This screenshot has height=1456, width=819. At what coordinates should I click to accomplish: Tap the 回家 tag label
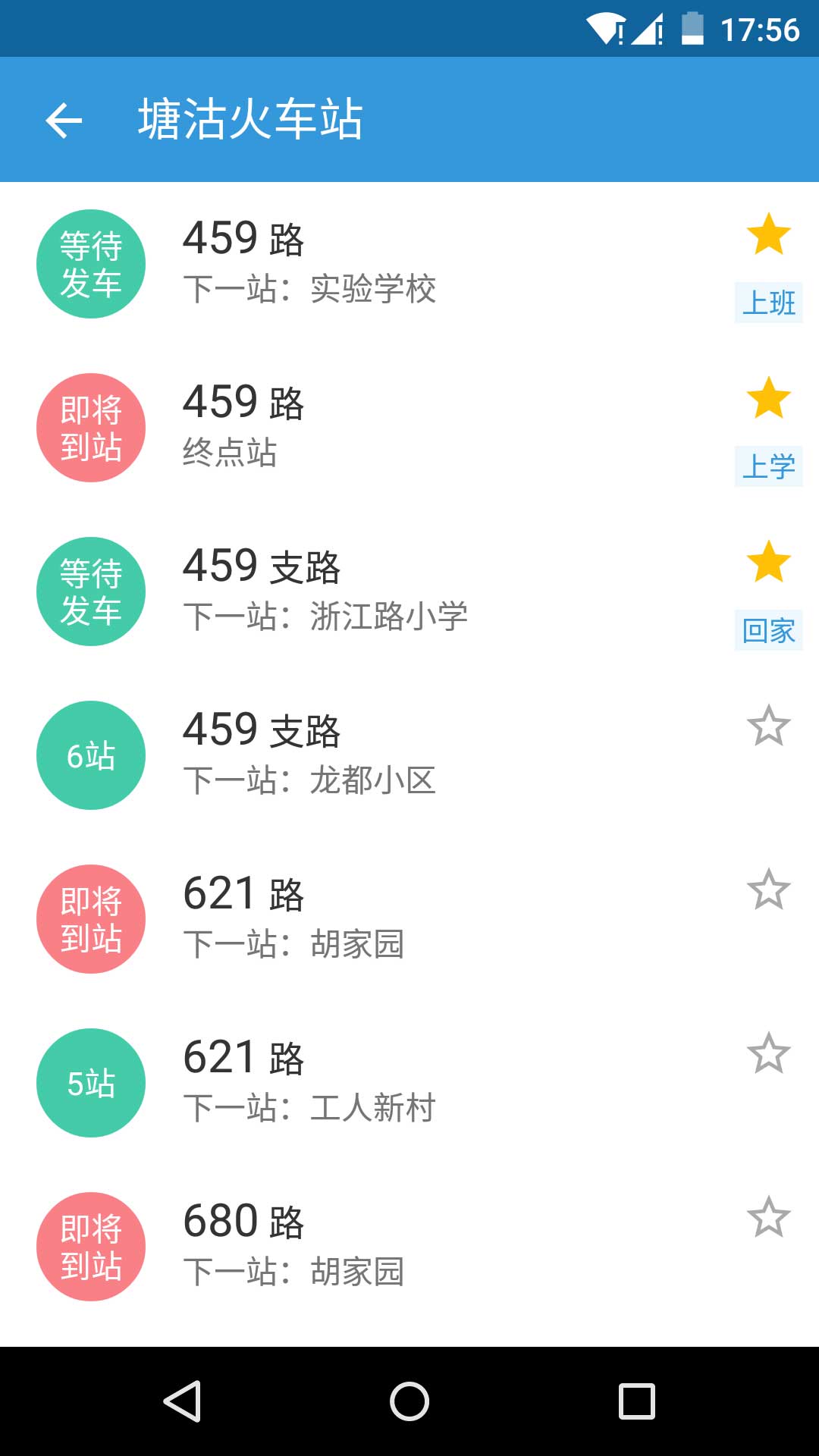pos(768,630)
